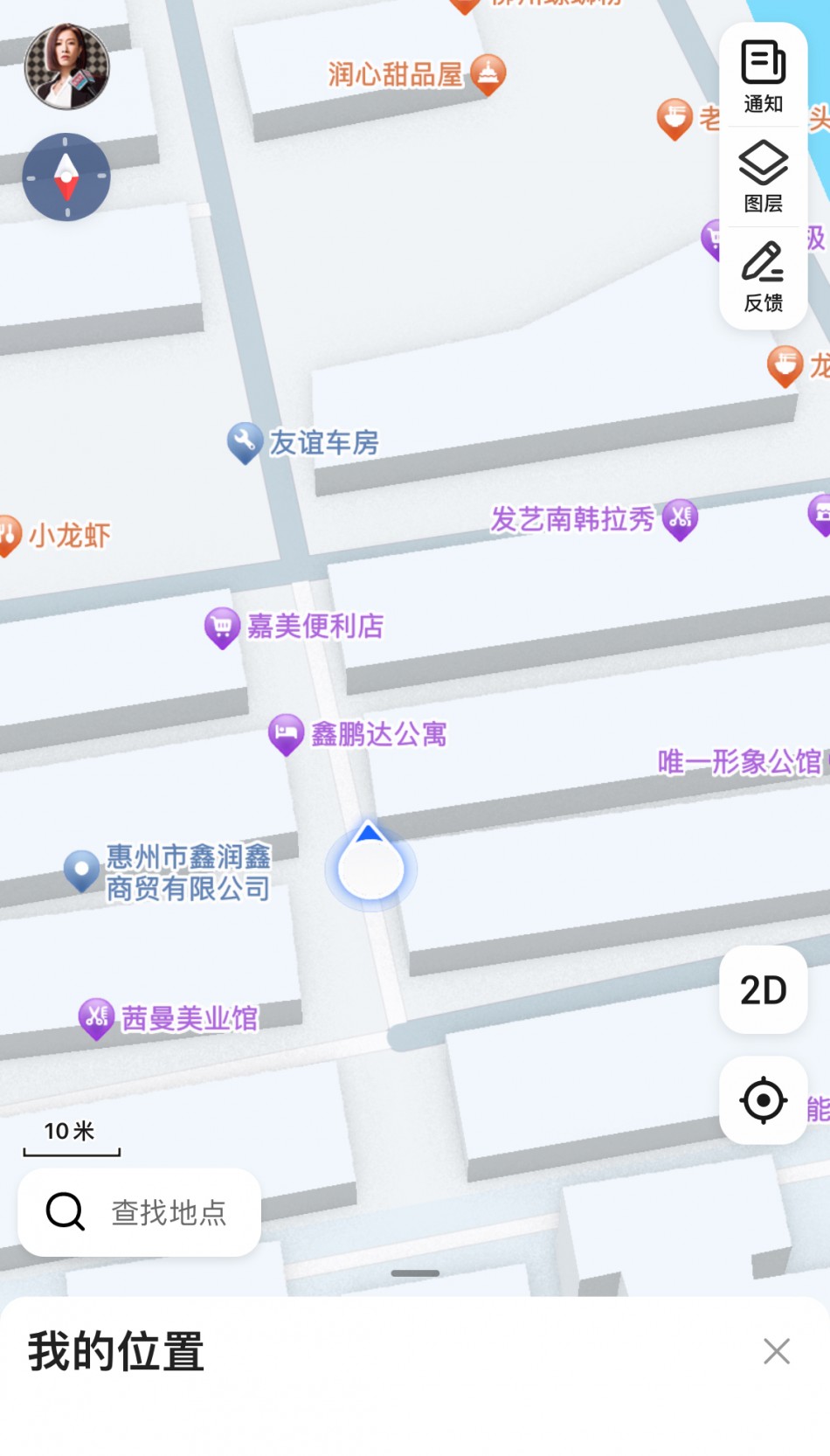Switch map to 2D view

pyautogui.click(x=763, y=989)
